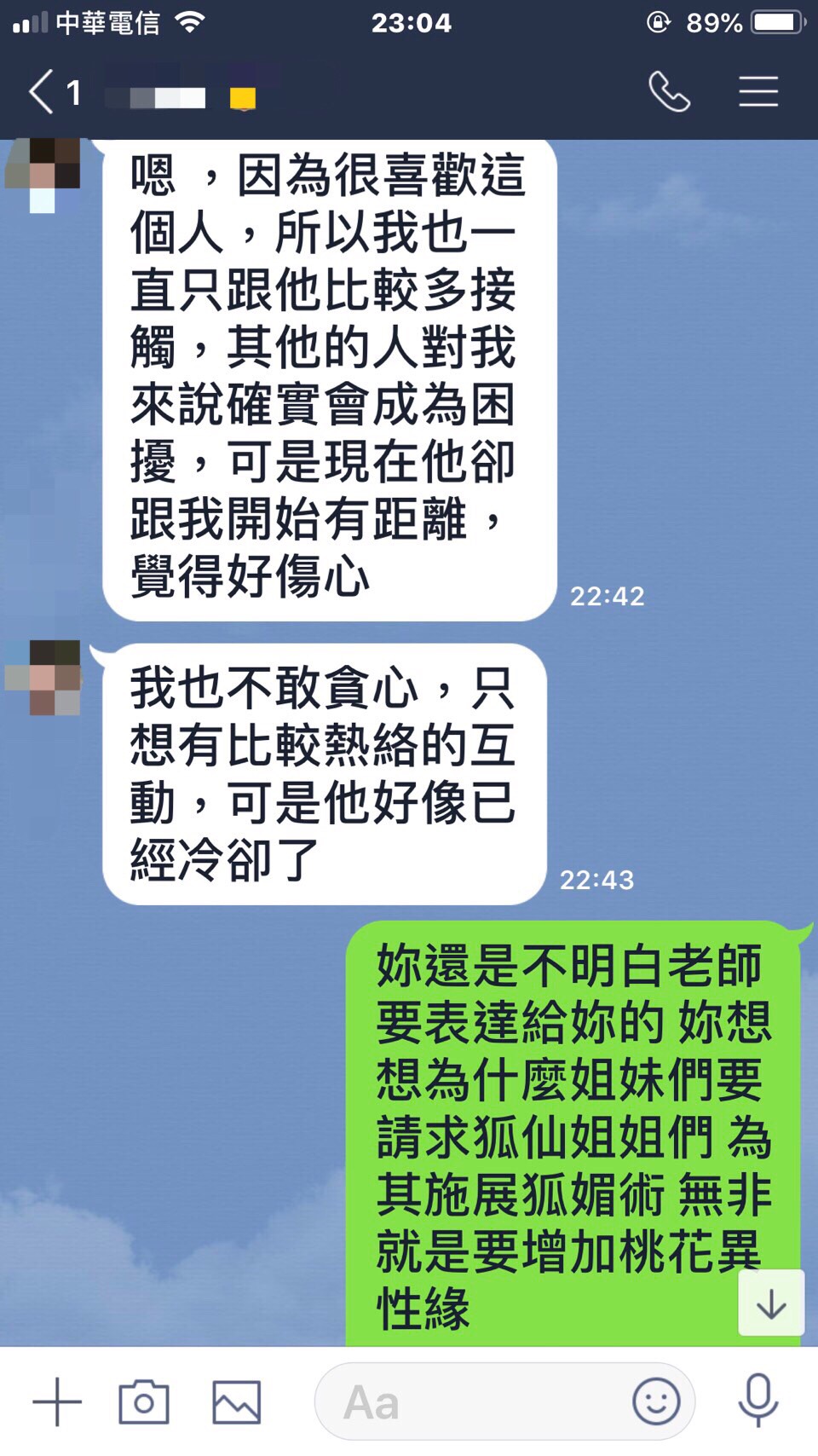Go back to the chat list
818x1456 pixels.
tap(43, 92)
